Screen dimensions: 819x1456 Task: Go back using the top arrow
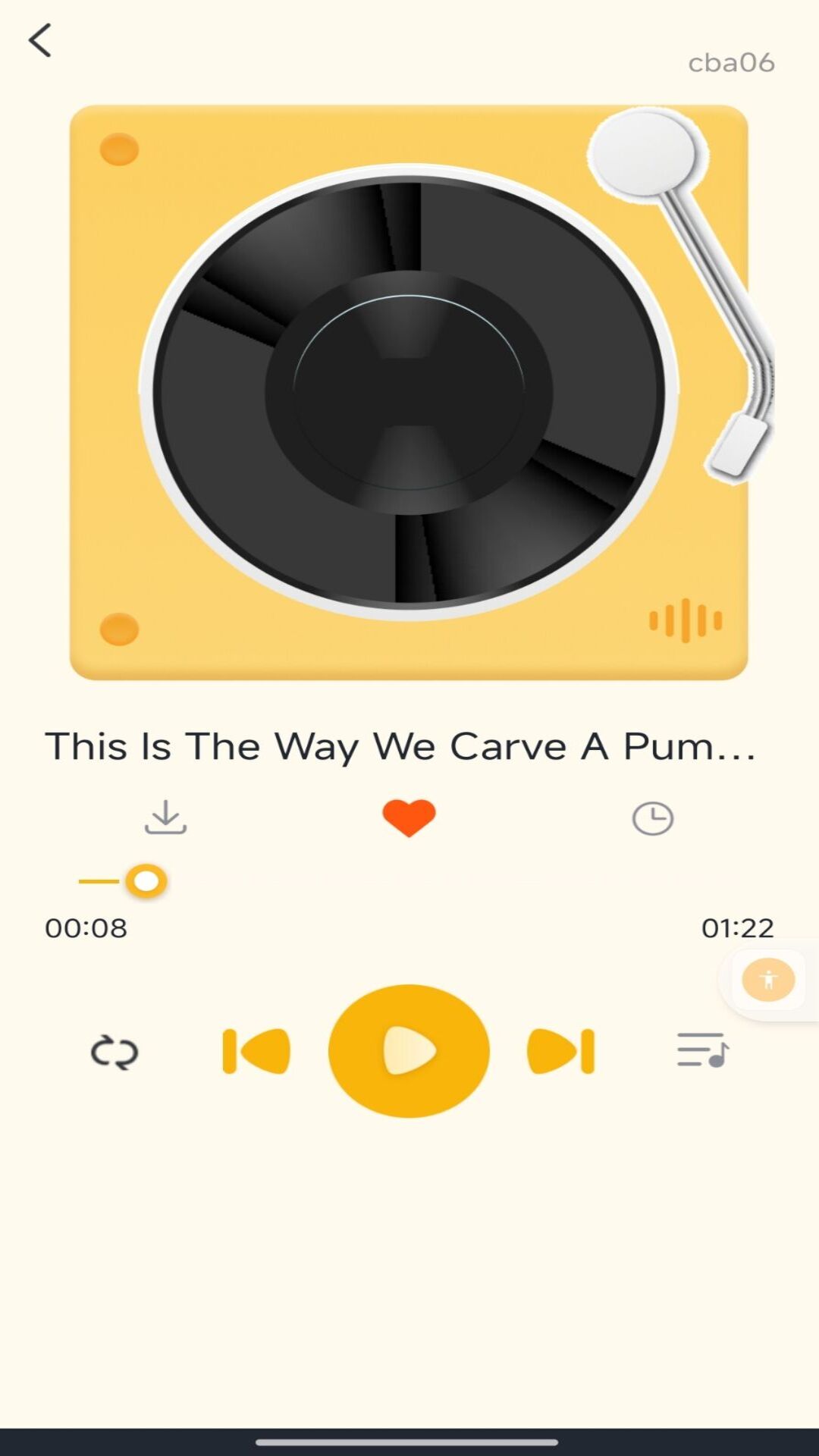click(x=40, y=40)
